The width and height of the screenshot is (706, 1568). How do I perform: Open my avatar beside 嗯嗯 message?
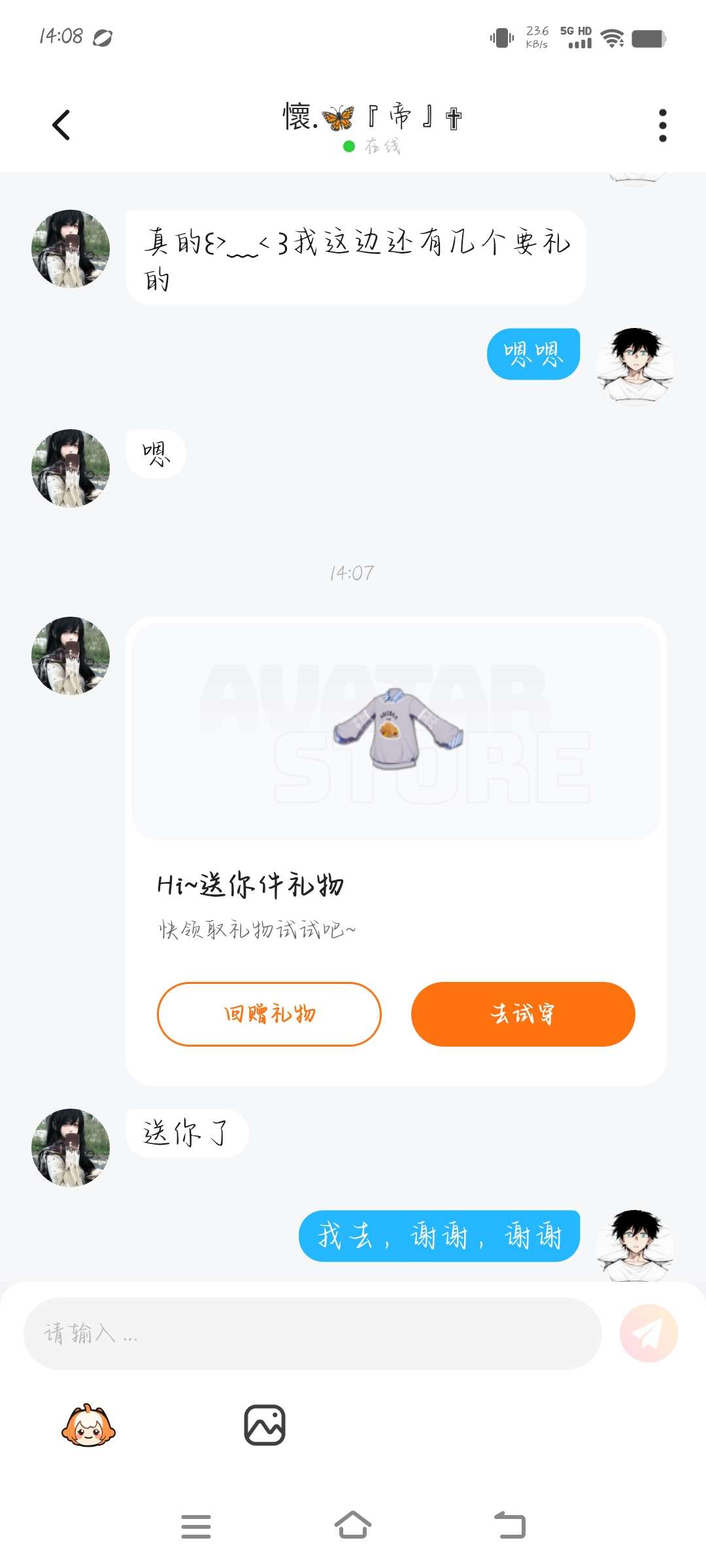[x=635, y=367]
